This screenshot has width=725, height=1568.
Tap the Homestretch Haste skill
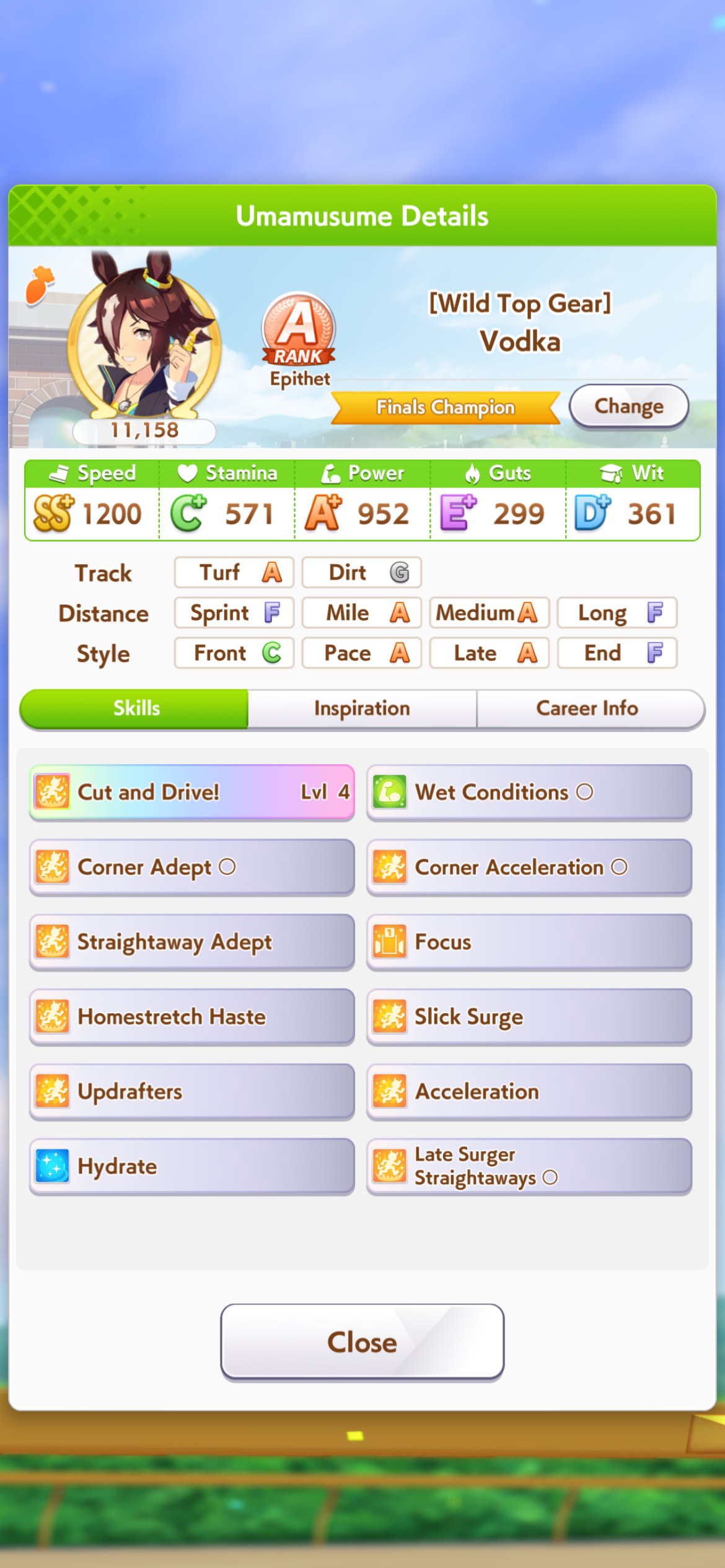(x=192, y=1017)
